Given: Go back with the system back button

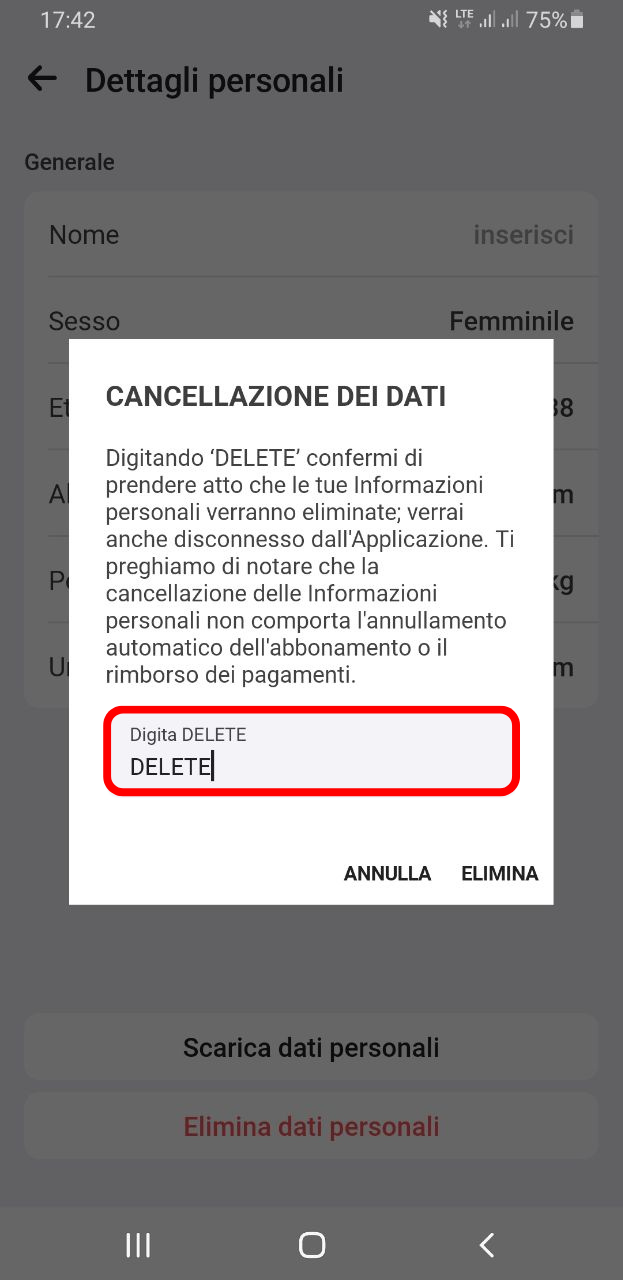Looking at the screenshot, I should [487, 1245].
